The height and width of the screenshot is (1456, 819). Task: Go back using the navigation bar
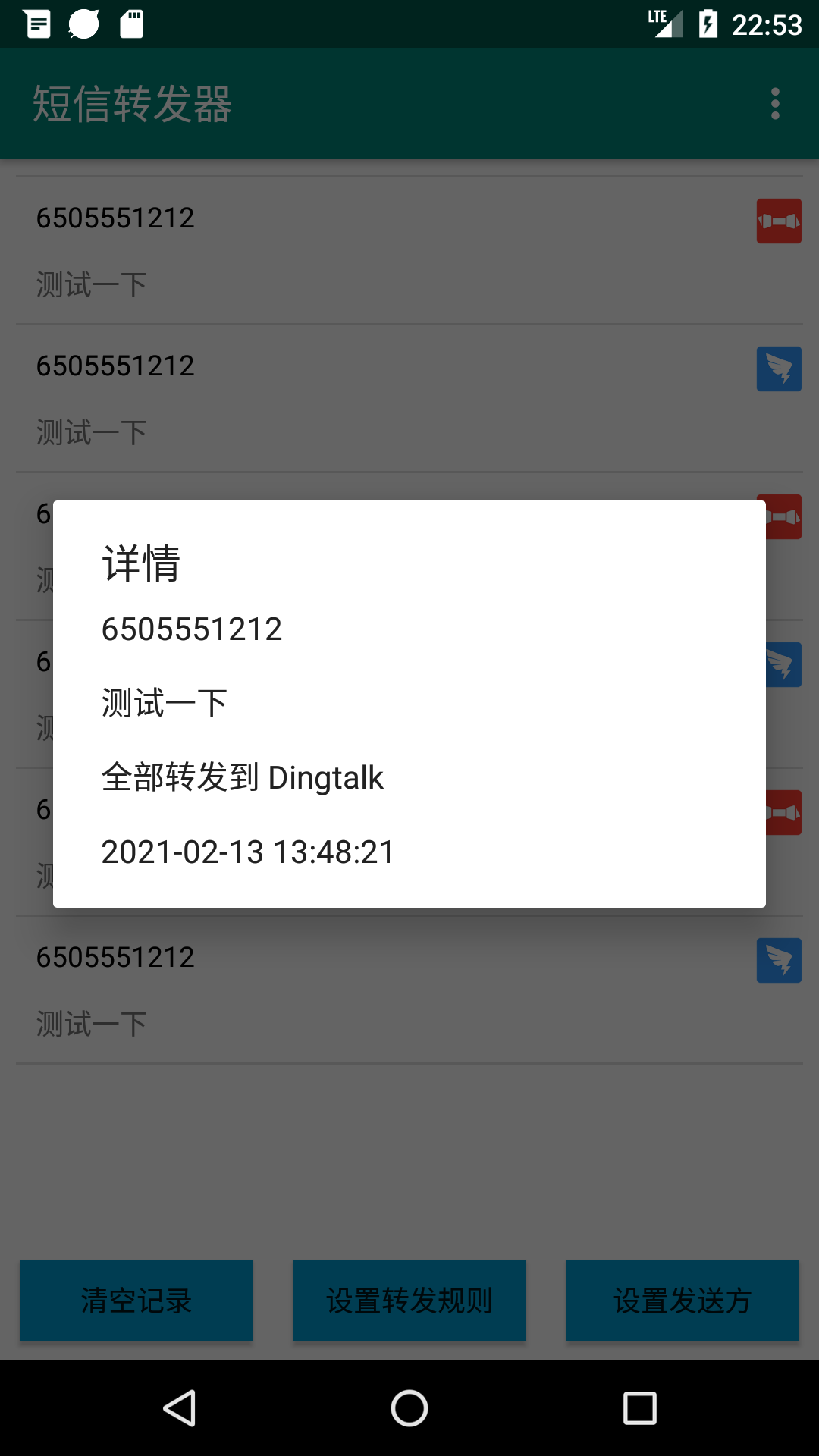(x=180, y=1408)
